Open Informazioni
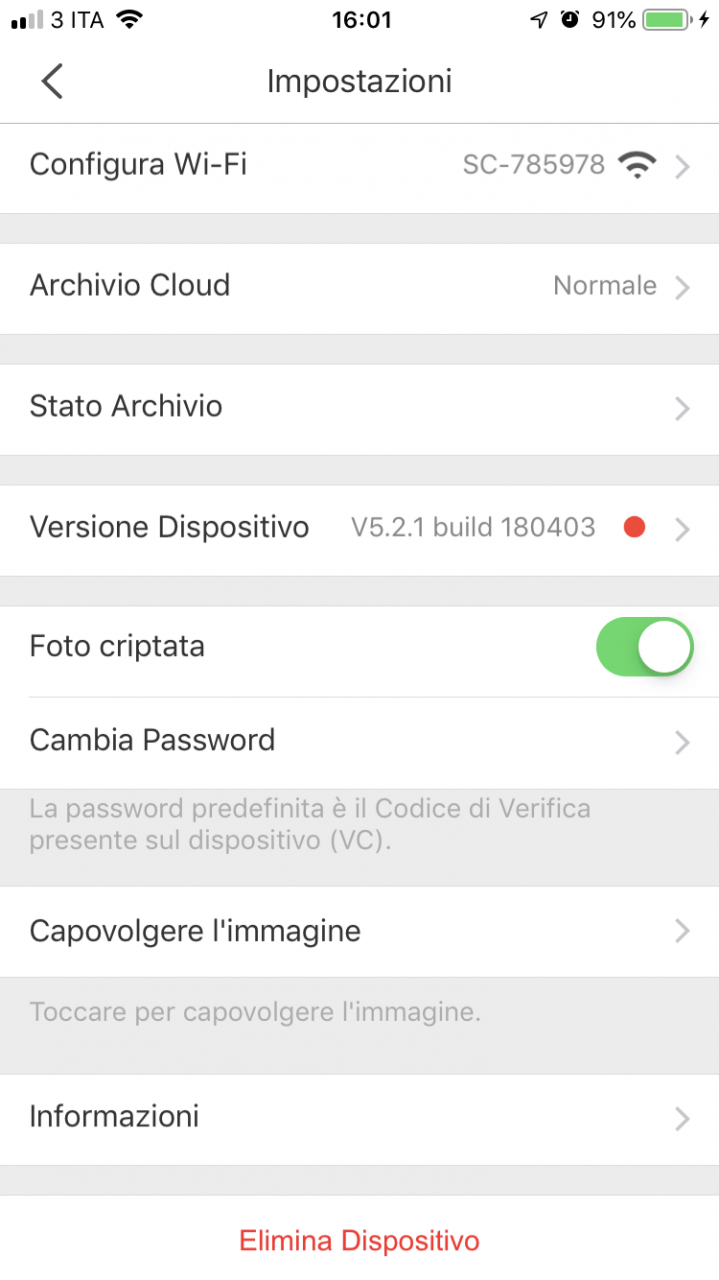 coord(359,1118)
